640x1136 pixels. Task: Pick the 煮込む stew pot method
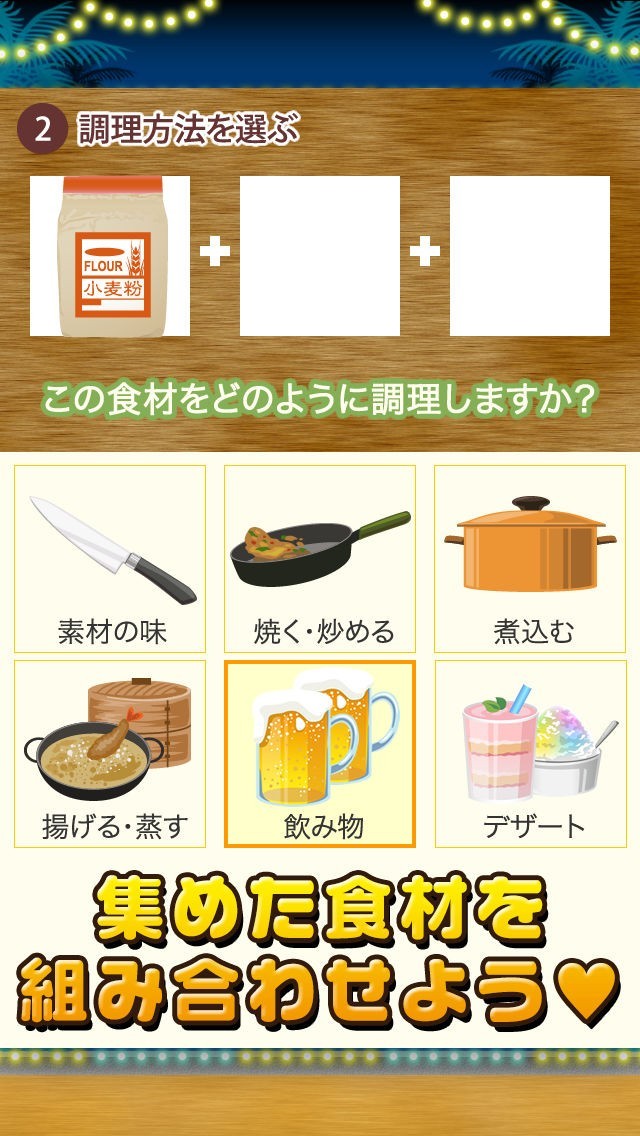point(530,558)
